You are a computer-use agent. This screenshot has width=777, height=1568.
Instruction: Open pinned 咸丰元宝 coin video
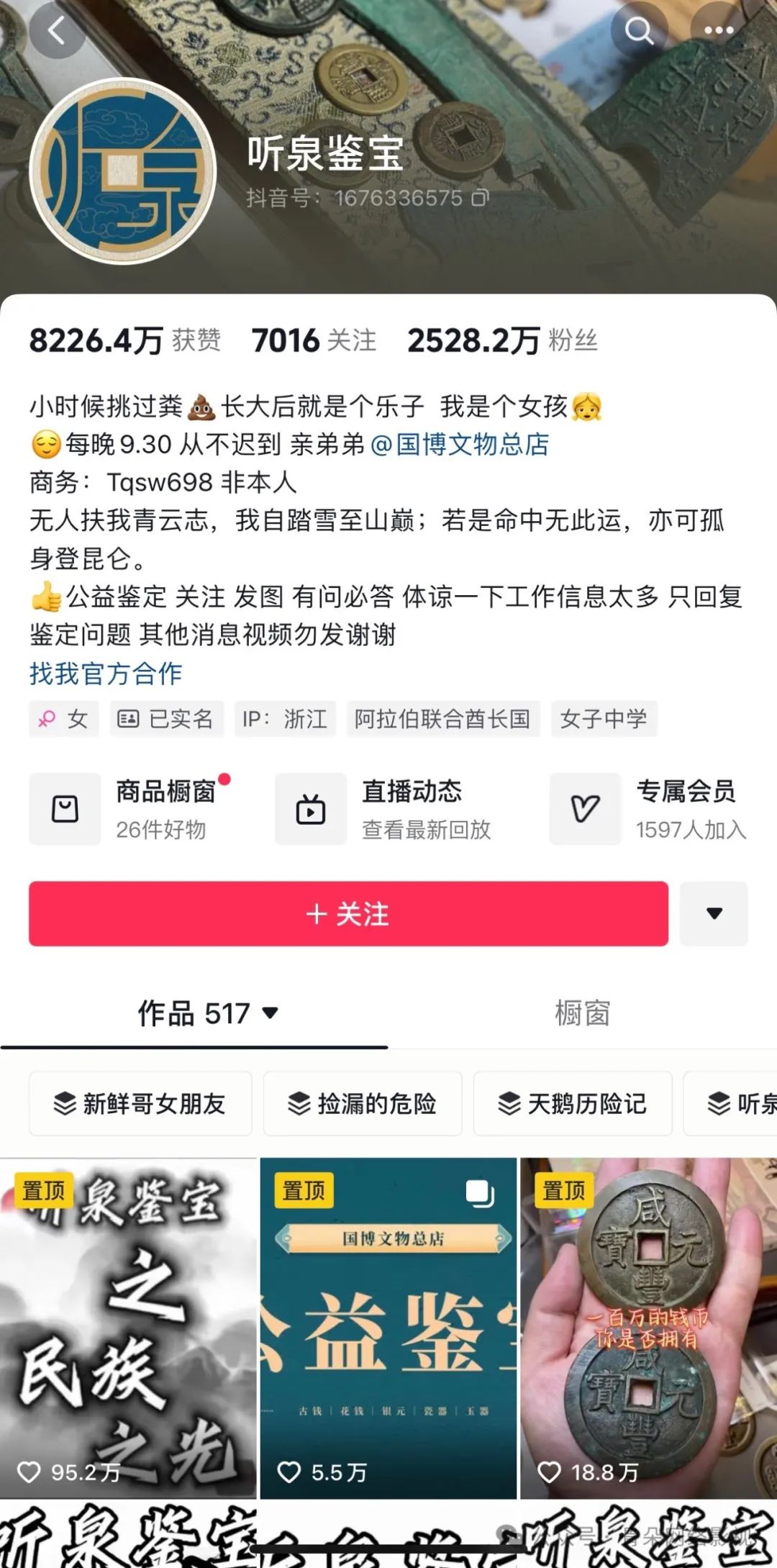[x=649, y=1327]
